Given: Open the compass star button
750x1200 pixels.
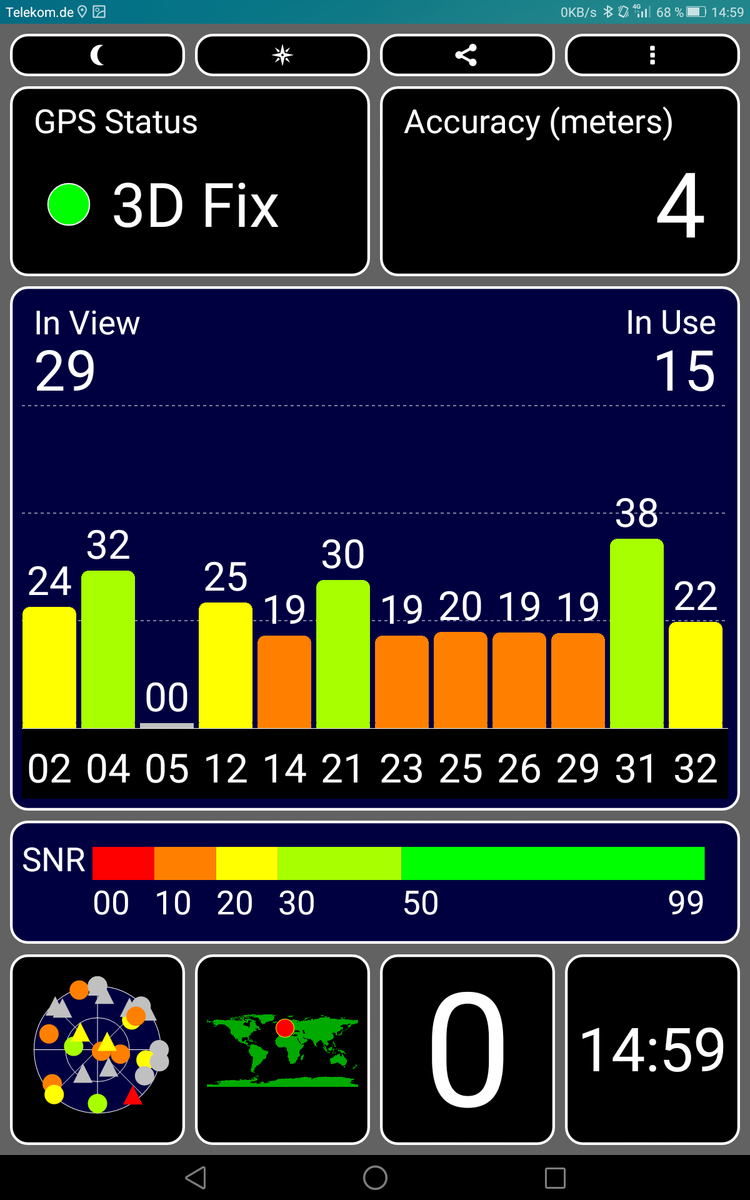Looking at the screenshot, I should [x=282, y=55].
